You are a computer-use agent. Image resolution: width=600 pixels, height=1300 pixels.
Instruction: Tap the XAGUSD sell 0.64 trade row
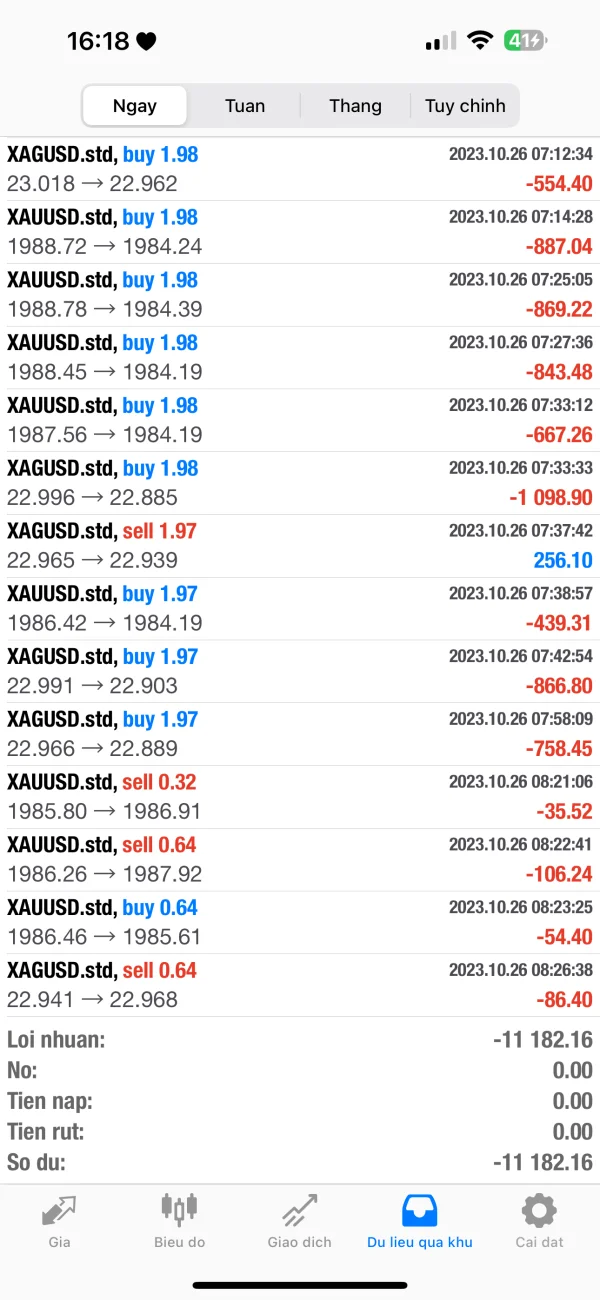300,985
